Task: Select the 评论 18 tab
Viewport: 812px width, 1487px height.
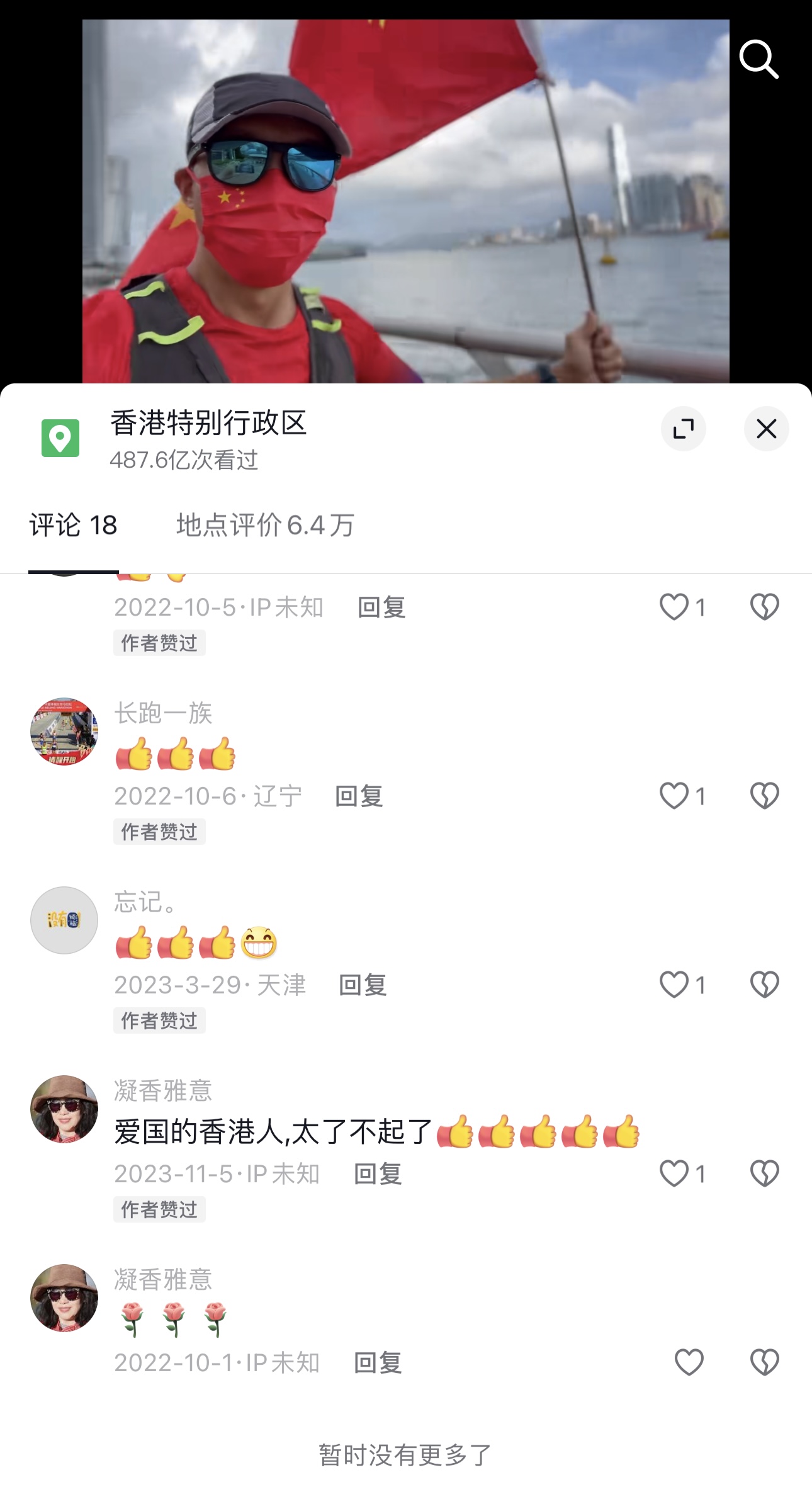Action: click(x=74, y=525)
